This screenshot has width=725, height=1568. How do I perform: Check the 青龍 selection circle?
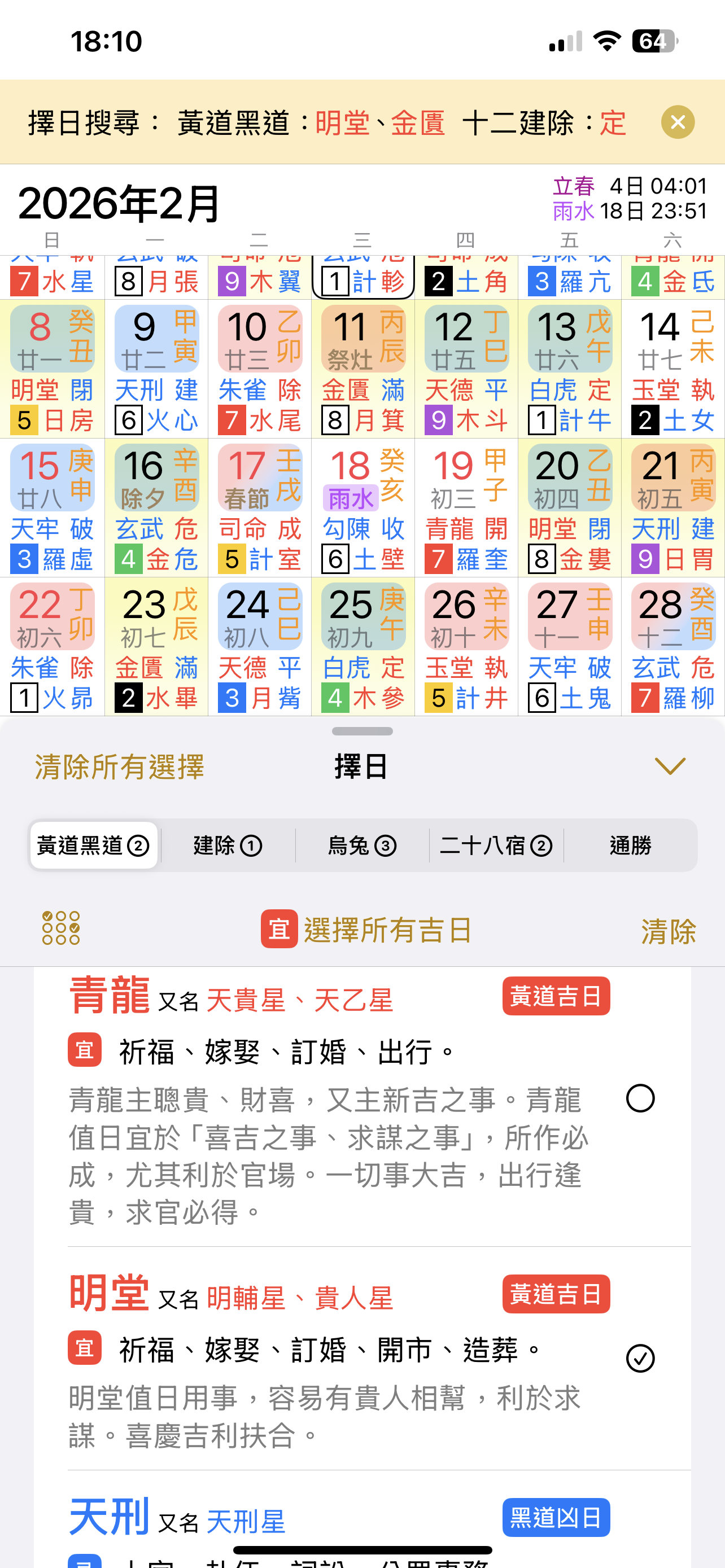[640, 1099]
